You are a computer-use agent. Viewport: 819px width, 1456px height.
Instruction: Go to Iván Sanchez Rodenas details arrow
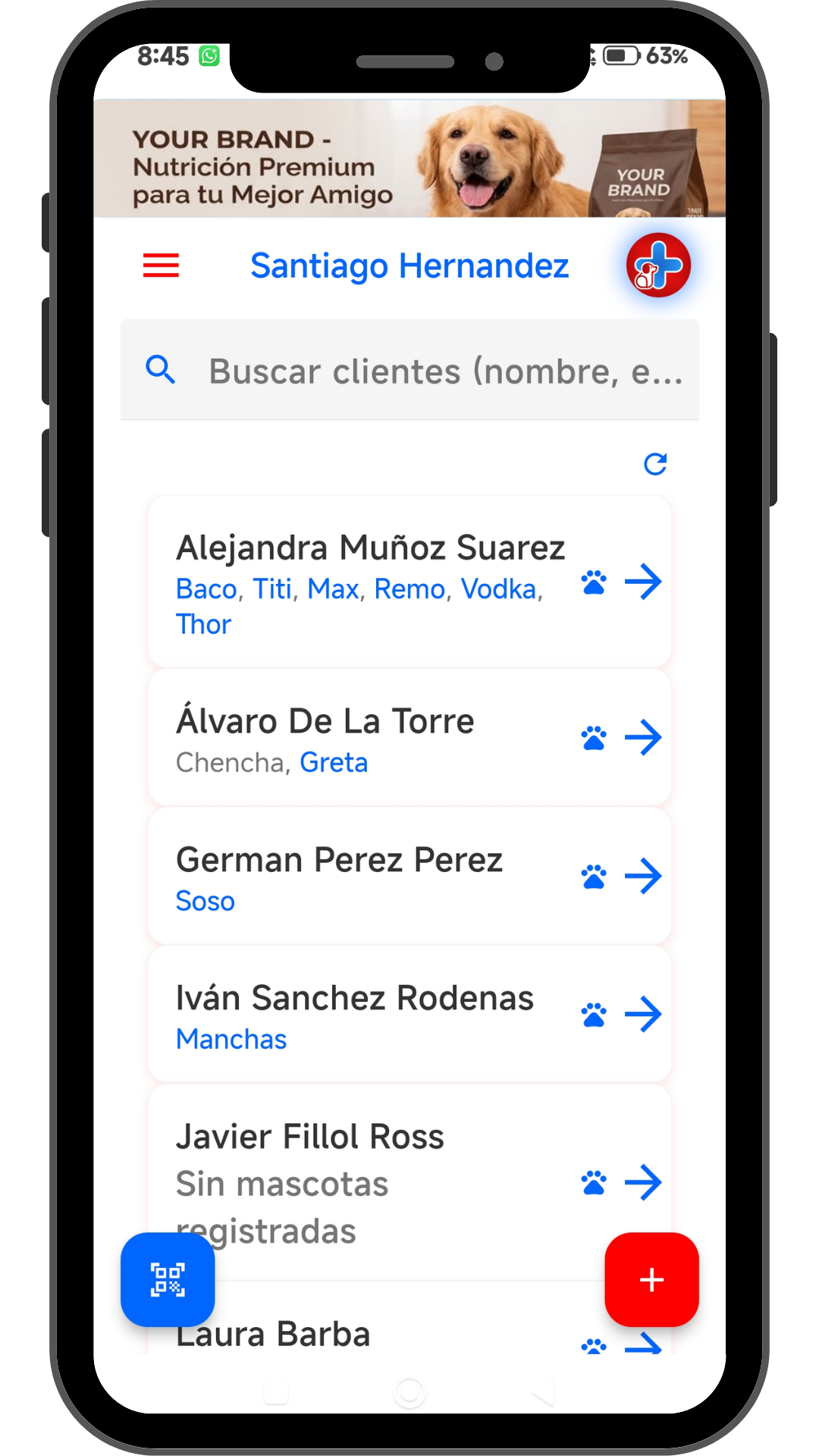click(x=643, y=1014)
